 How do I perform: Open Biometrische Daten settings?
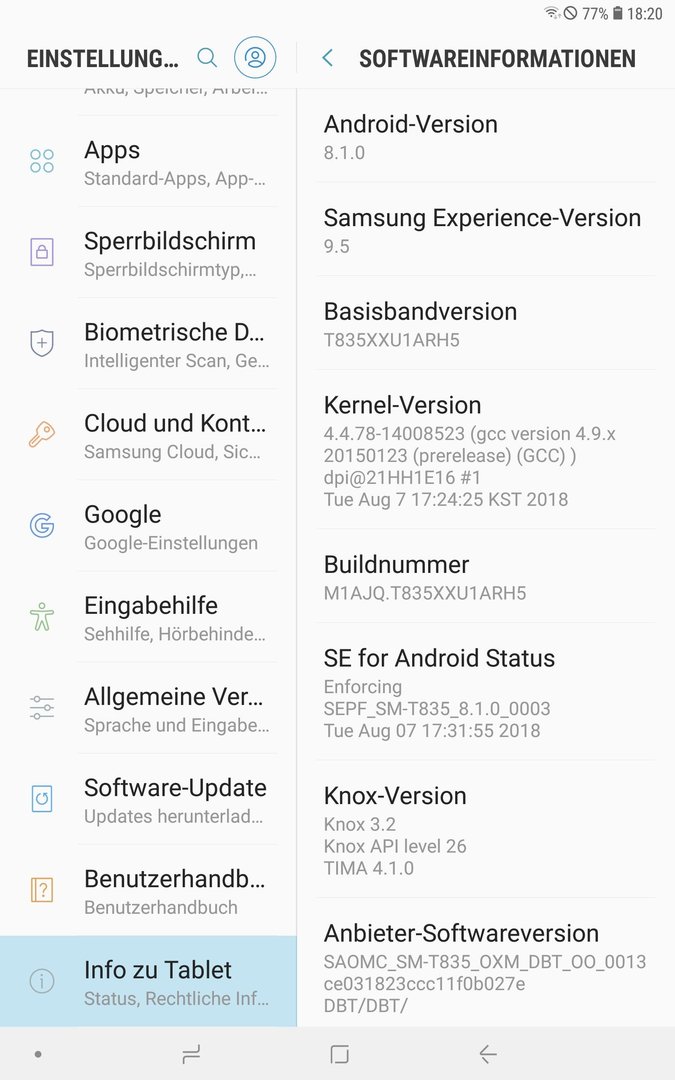148,344
